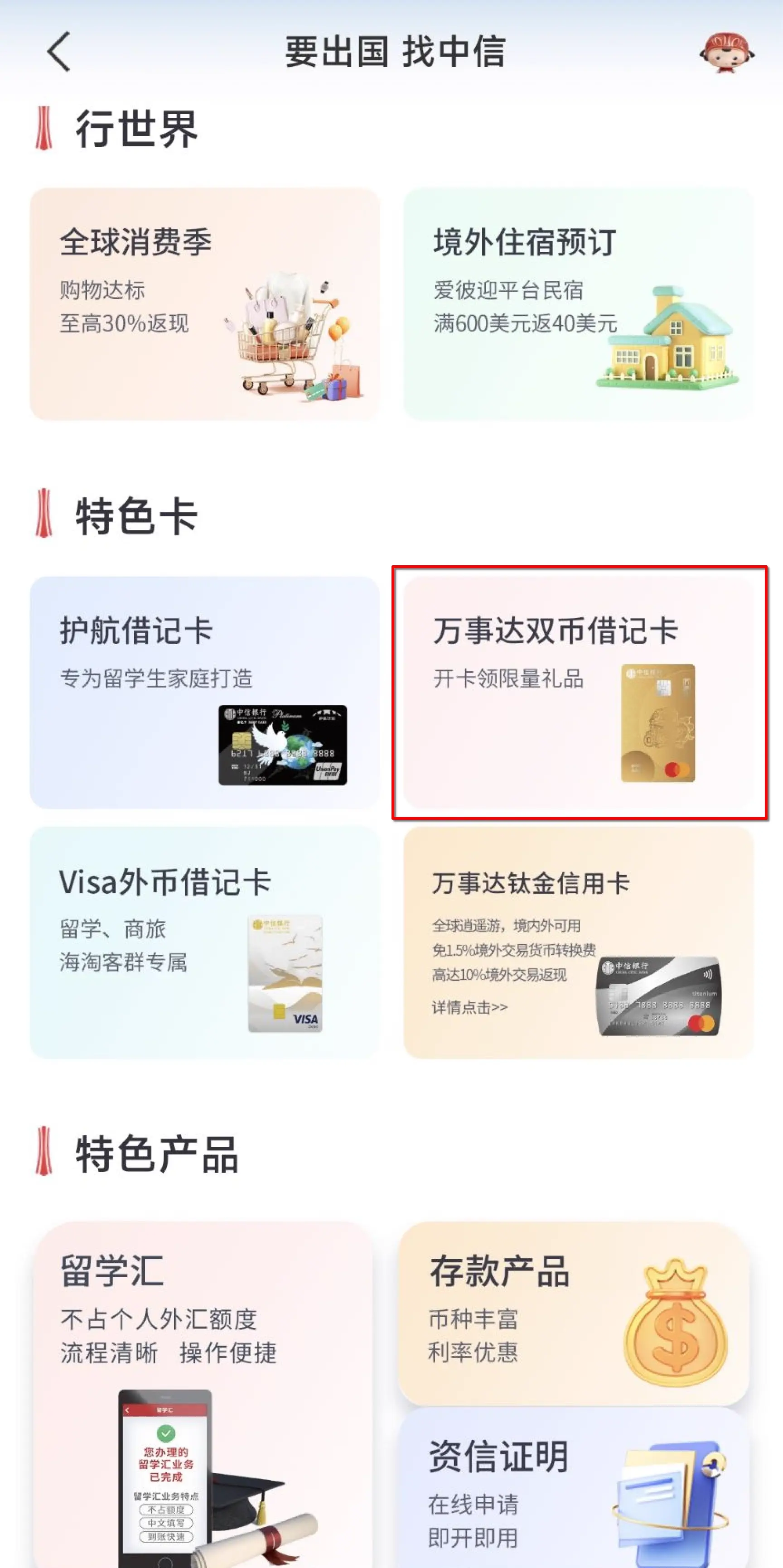Open the 存款产品 card

coord(572,1313)
